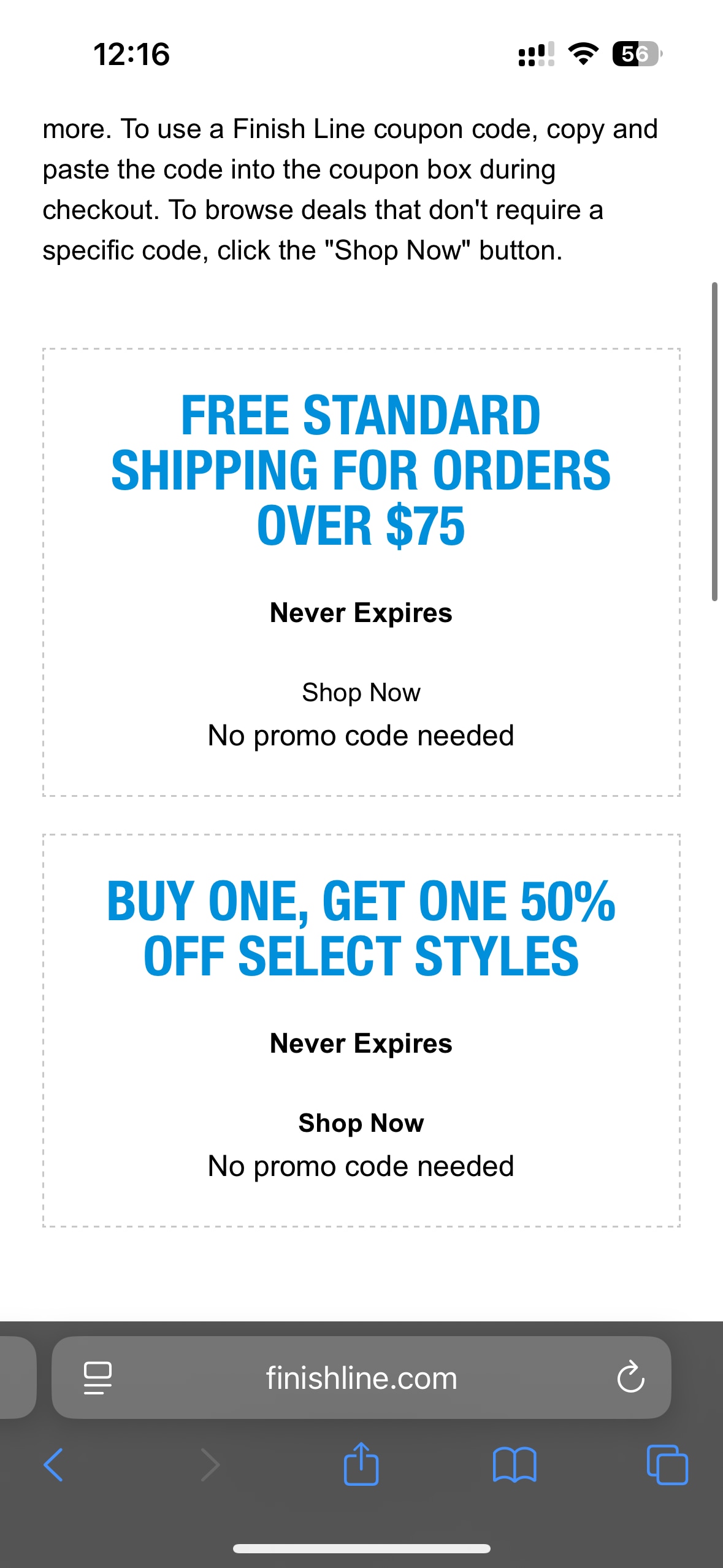
Task: Show all open tabs
Action: (x=667, y=1465)
